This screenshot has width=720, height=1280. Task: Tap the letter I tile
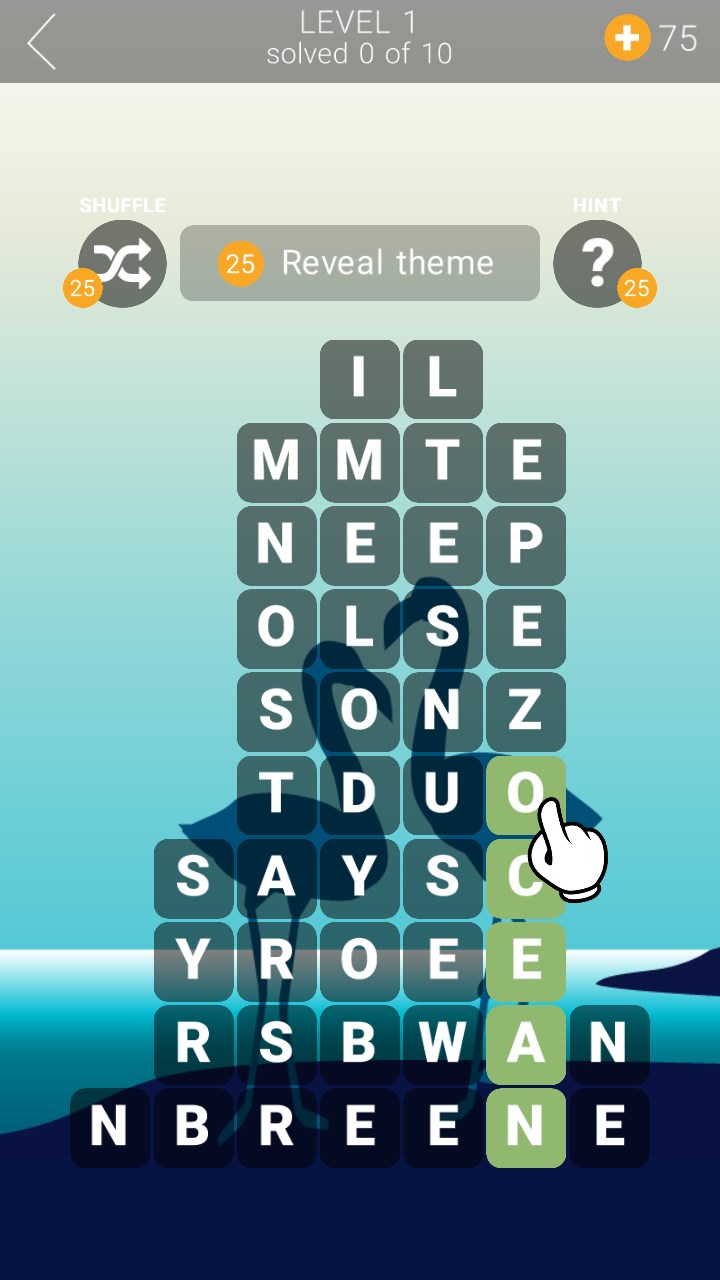pos(359,379)
